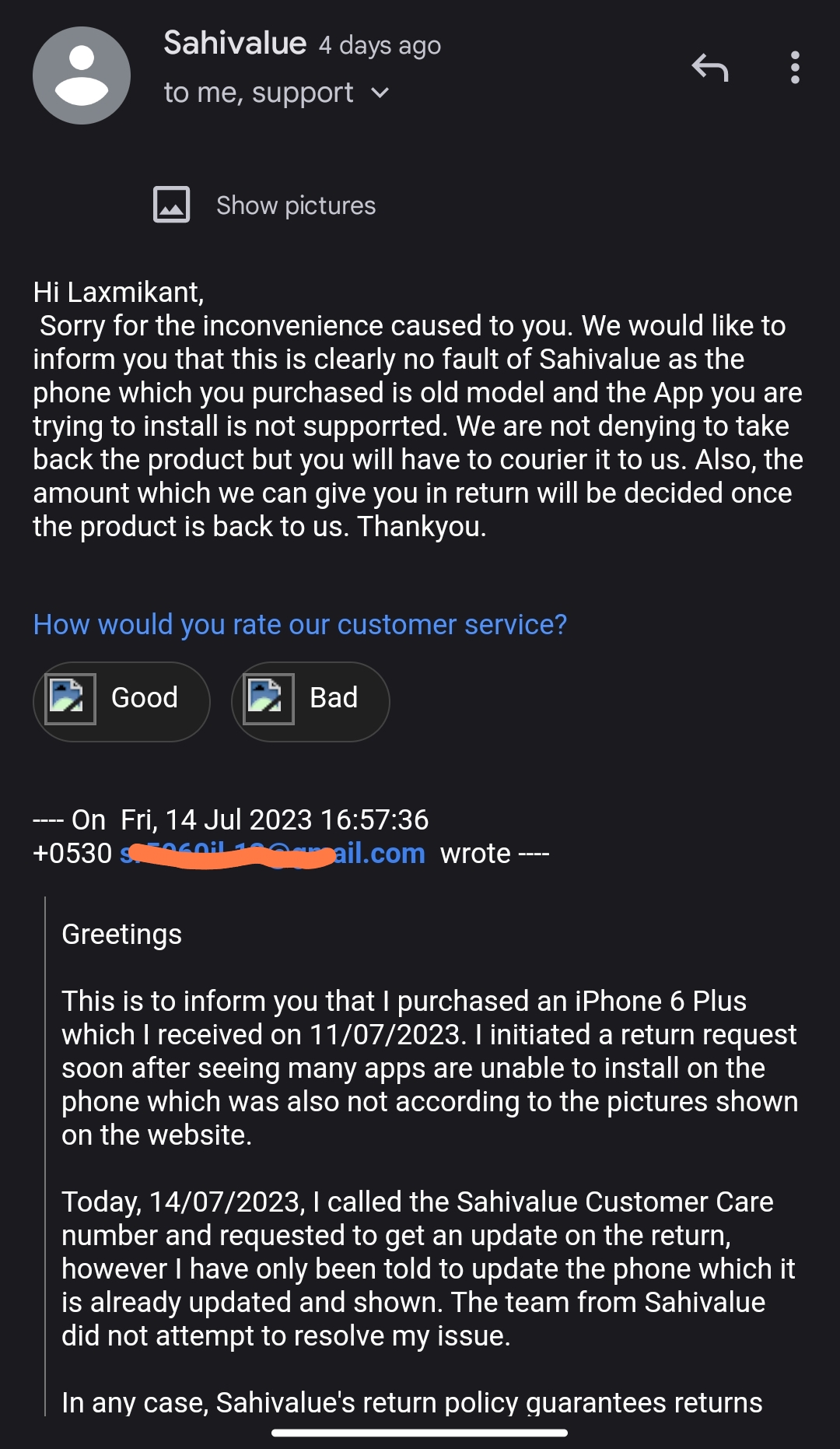
Task: Reply to Sahivalue's email
Action: click(x=709, y=68)
